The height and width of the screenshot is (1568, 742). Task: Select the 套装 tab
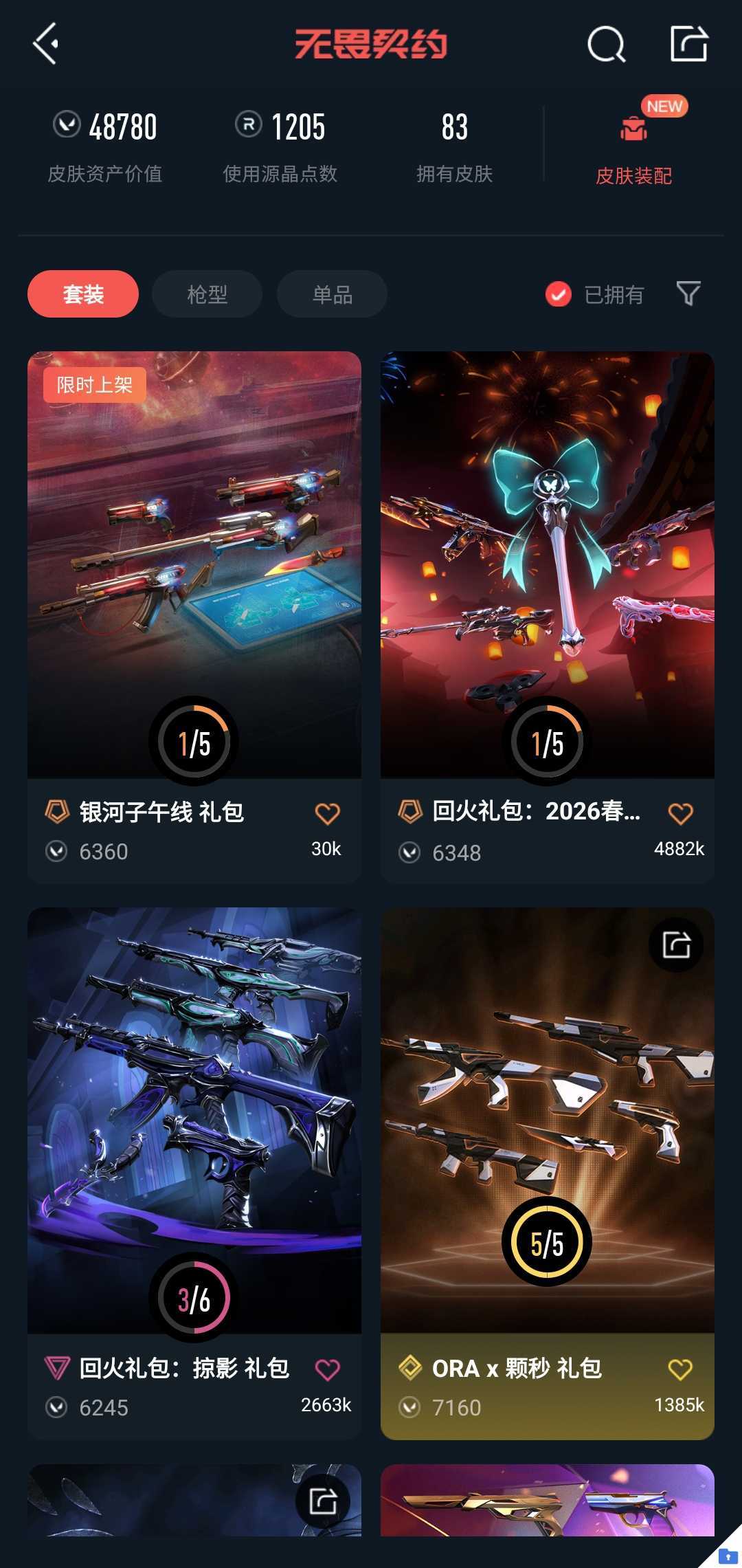click(x=83, y=294)
